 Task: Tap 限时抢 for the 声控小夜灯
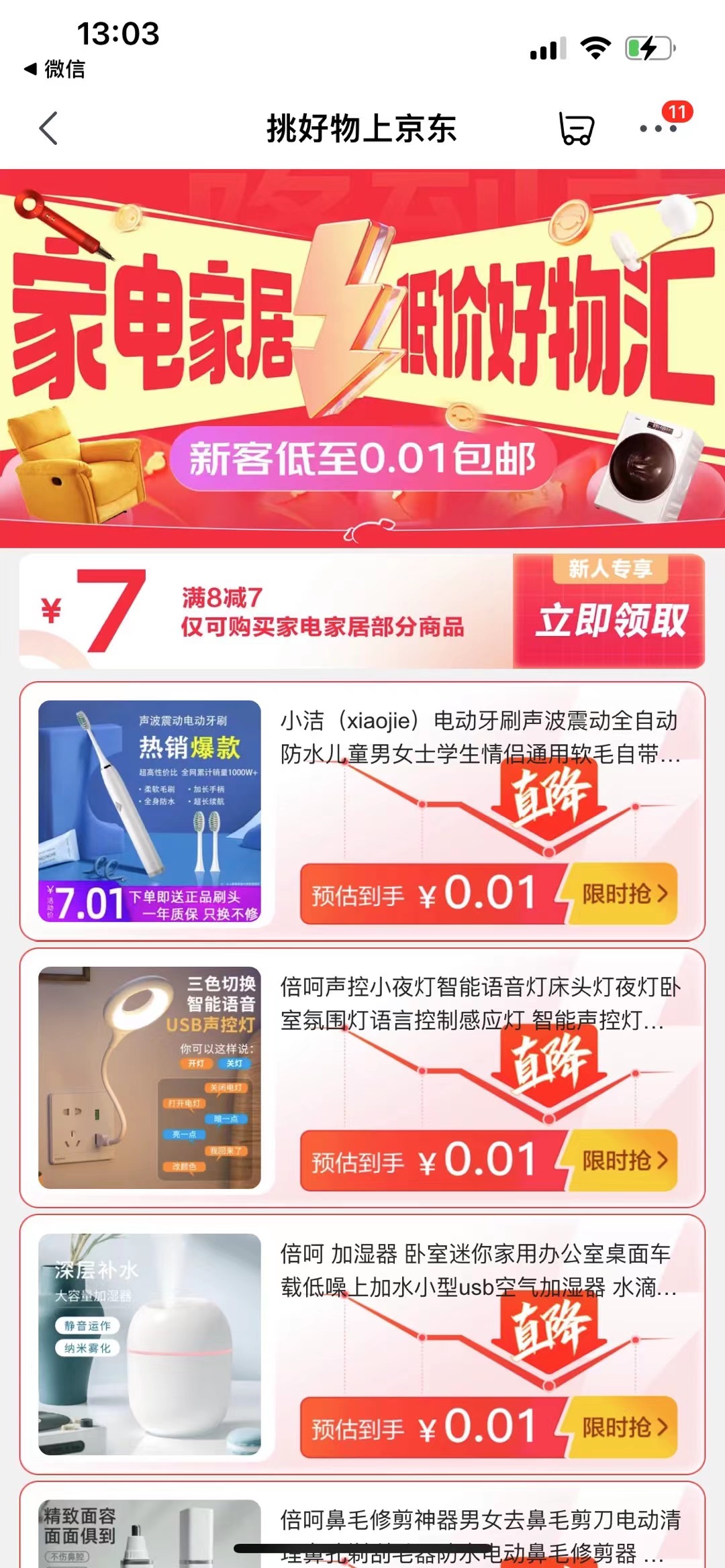tap(622, 1160)
